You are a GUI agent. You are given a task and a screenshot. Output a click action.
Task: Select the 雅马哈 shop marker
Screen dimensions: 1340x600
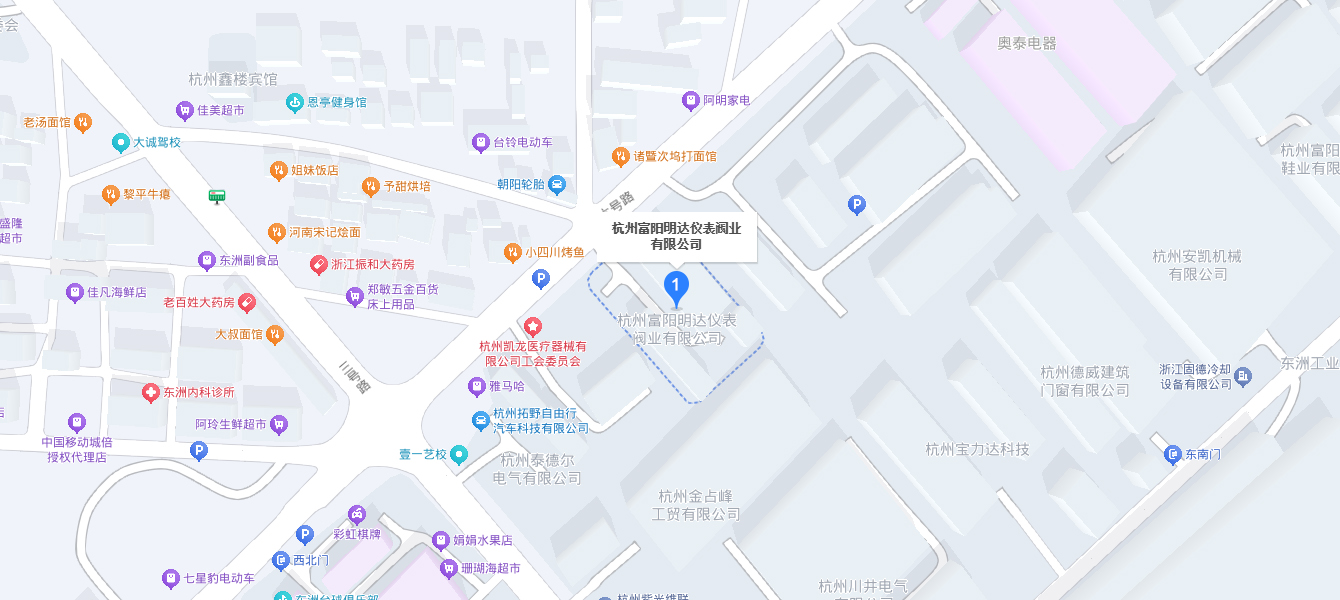477,386
